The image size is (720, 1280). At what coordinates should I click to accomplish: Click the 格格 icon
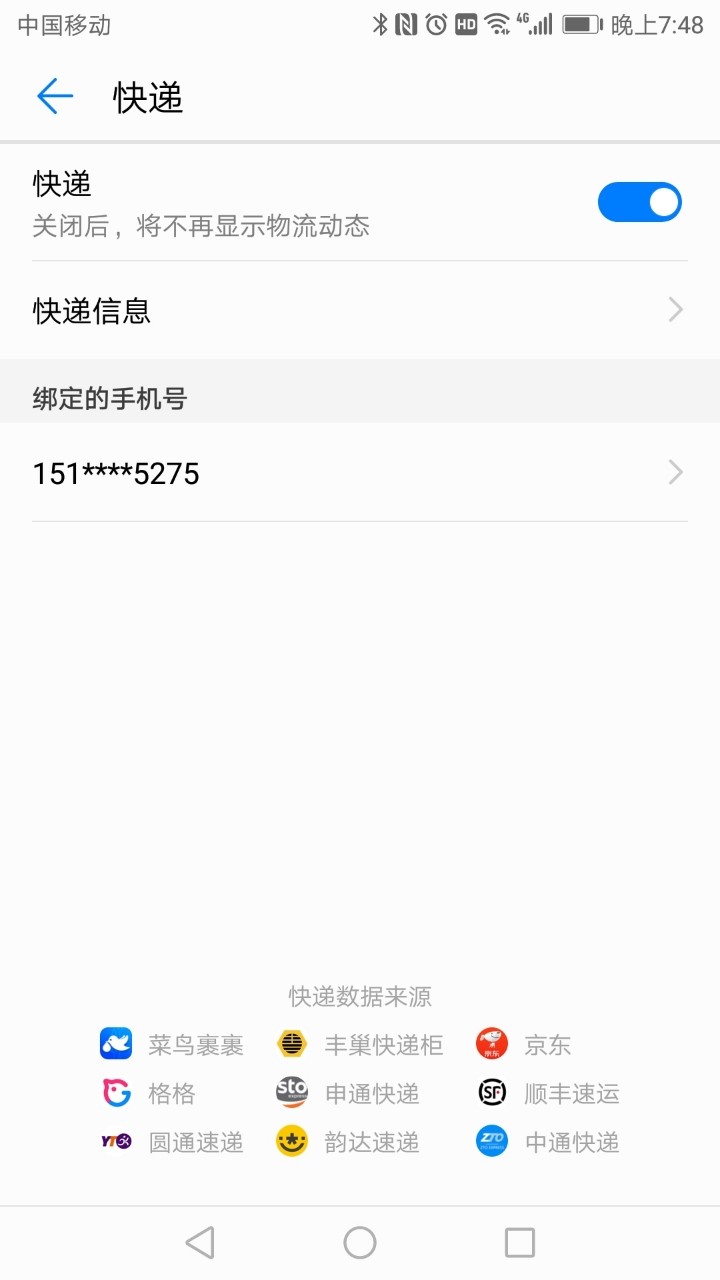[115, 1093]
